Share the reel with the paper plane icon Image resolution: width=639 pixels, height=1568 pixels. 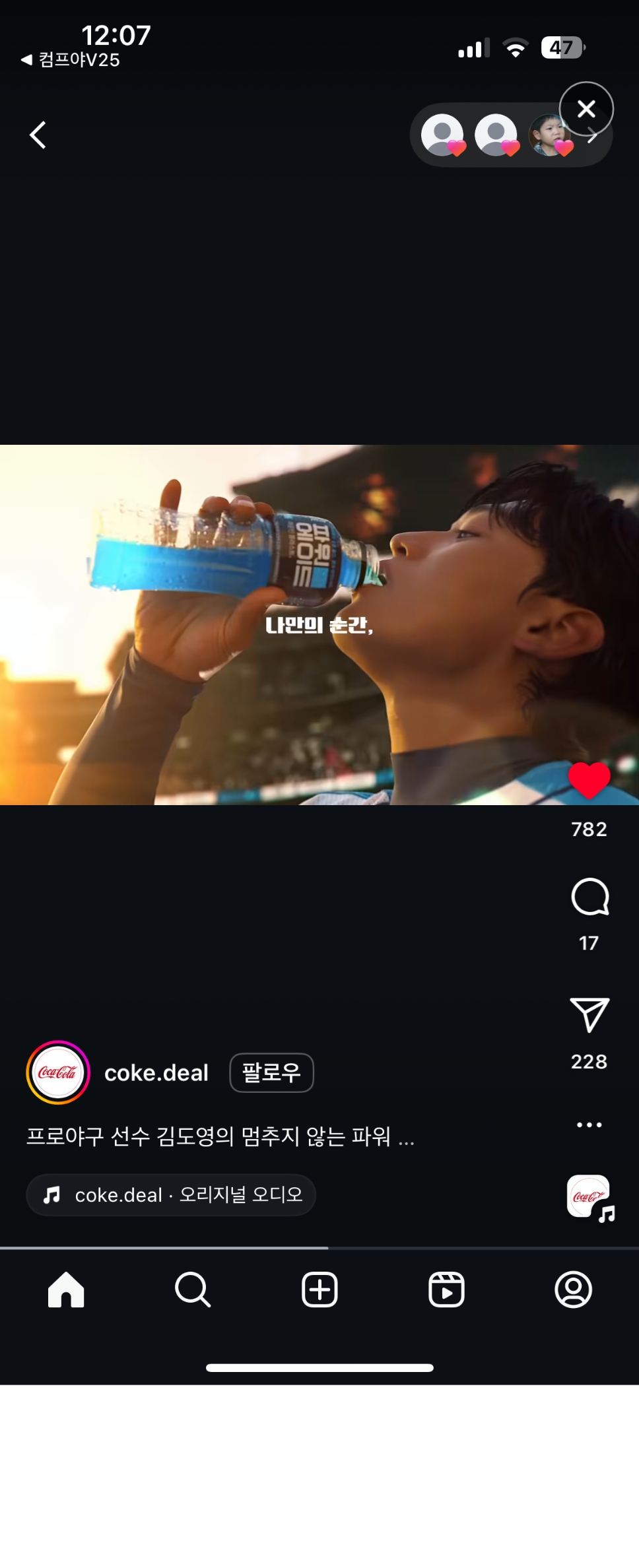tap(589, 1015)
